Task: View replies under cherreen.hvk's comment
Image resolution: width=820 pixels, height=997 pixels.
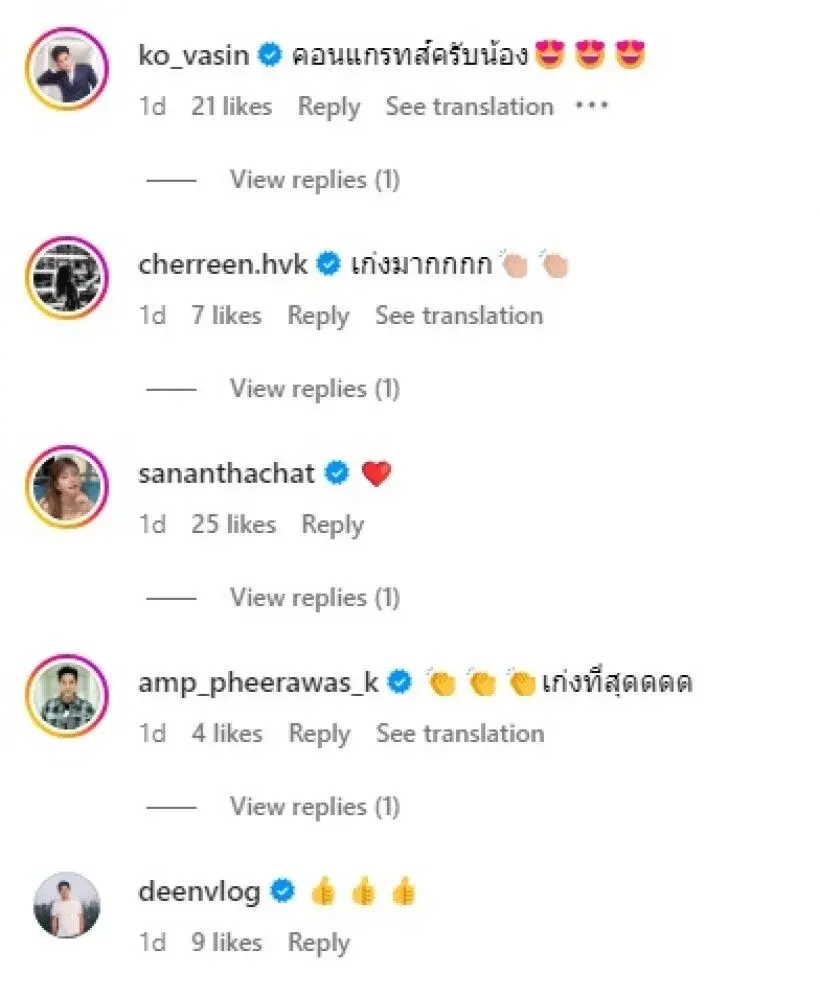Action: [314, 389]
